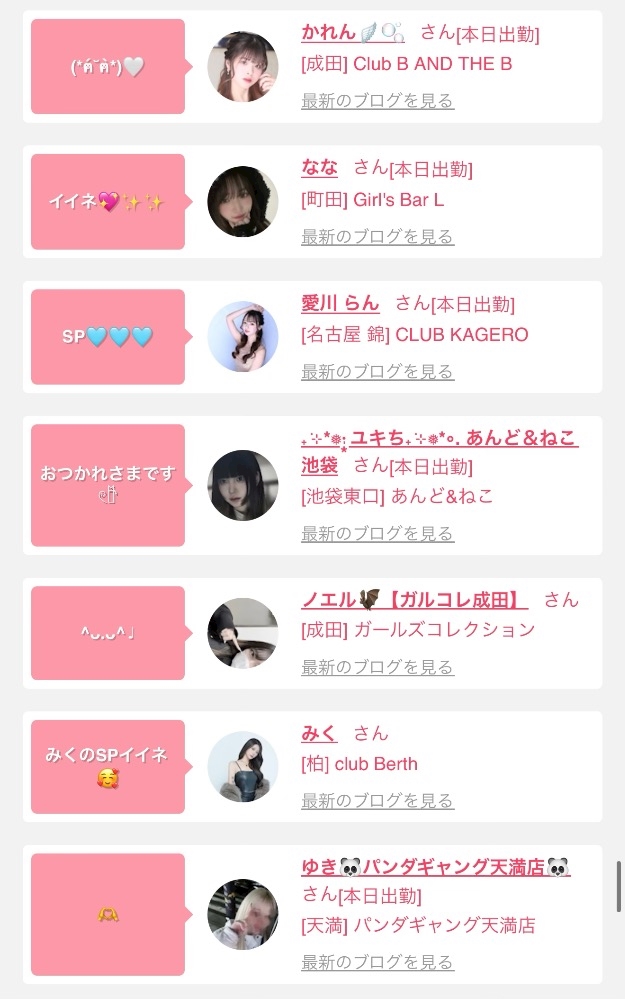Open 愛川 らん's profile link
Screen dimensions: 625x999
[340, 303]
